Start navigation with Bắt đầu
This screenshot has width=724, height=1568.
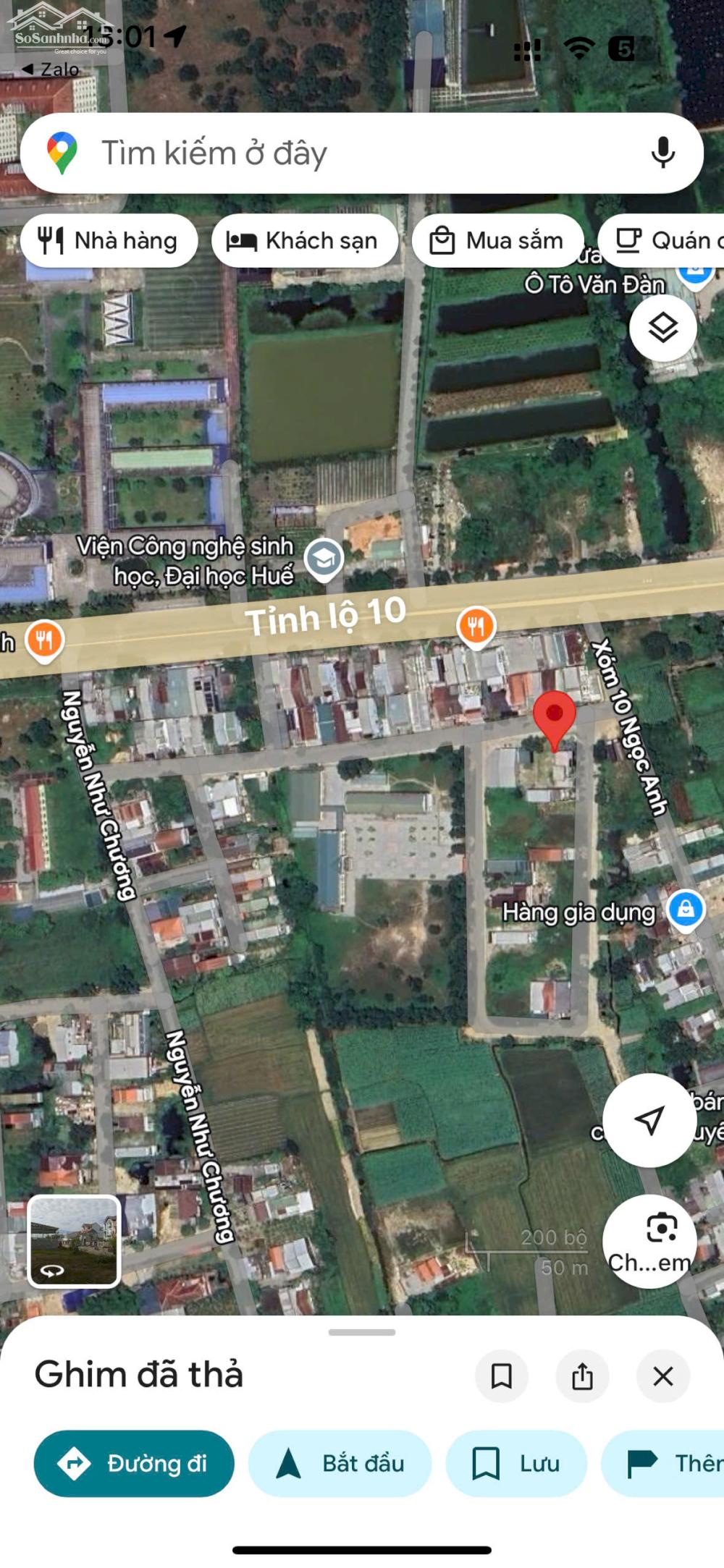(340, 1463)
